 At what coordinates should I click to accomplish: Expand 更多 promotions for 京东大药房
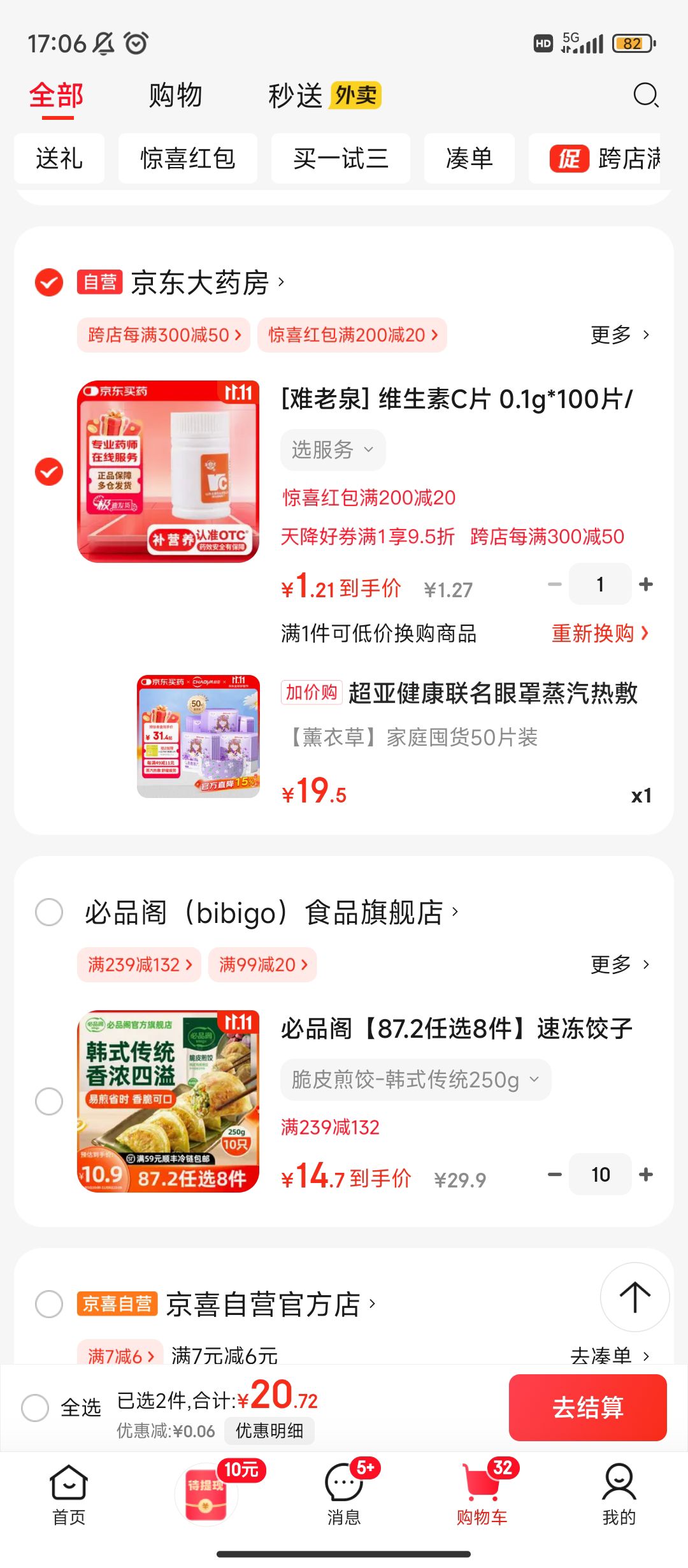[618, 334]
